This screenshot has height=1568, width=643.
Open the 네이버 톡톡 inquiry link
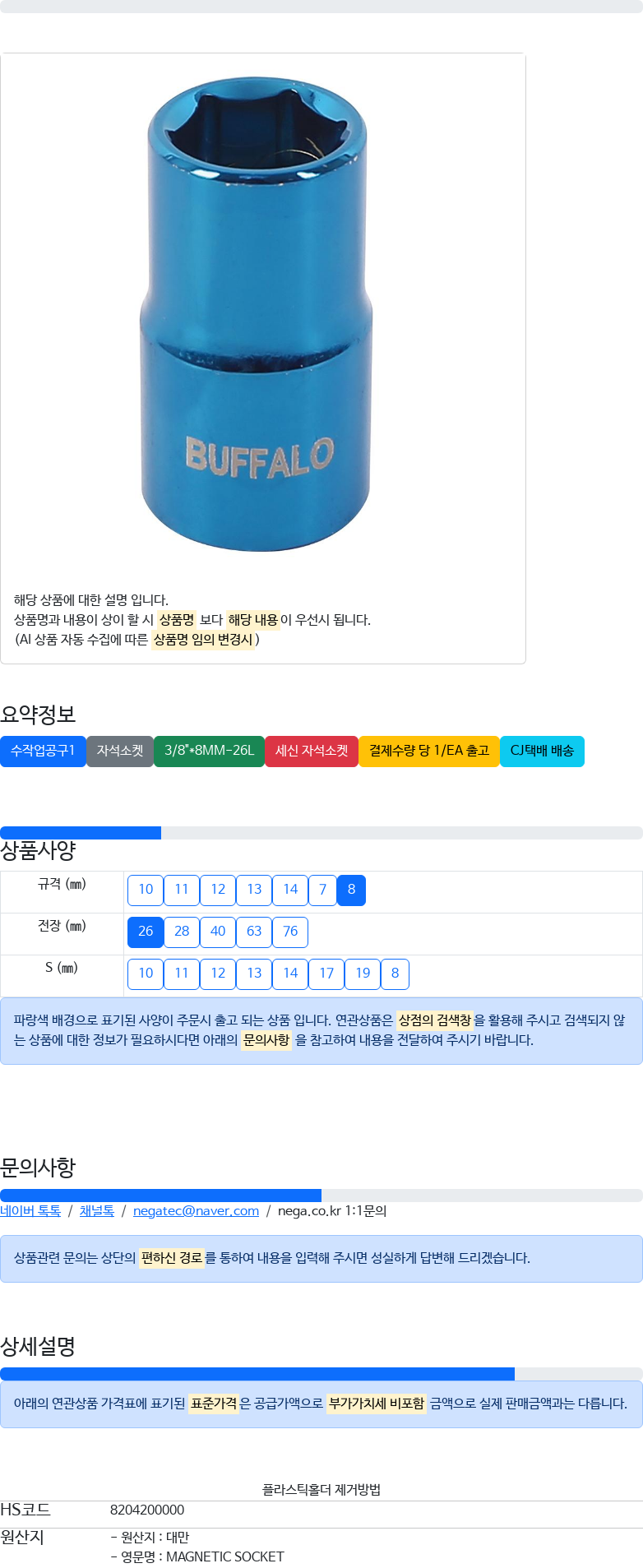(30, 1210)
